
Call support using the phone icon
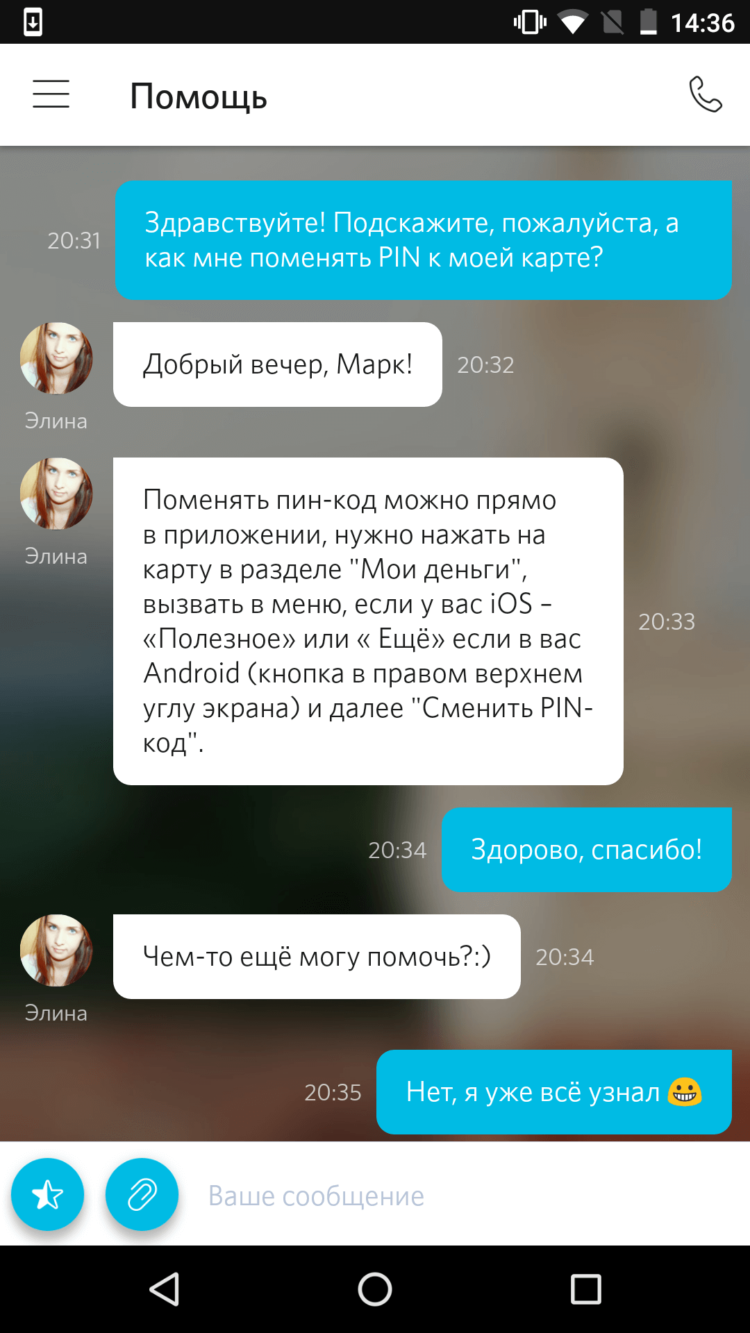705,94
